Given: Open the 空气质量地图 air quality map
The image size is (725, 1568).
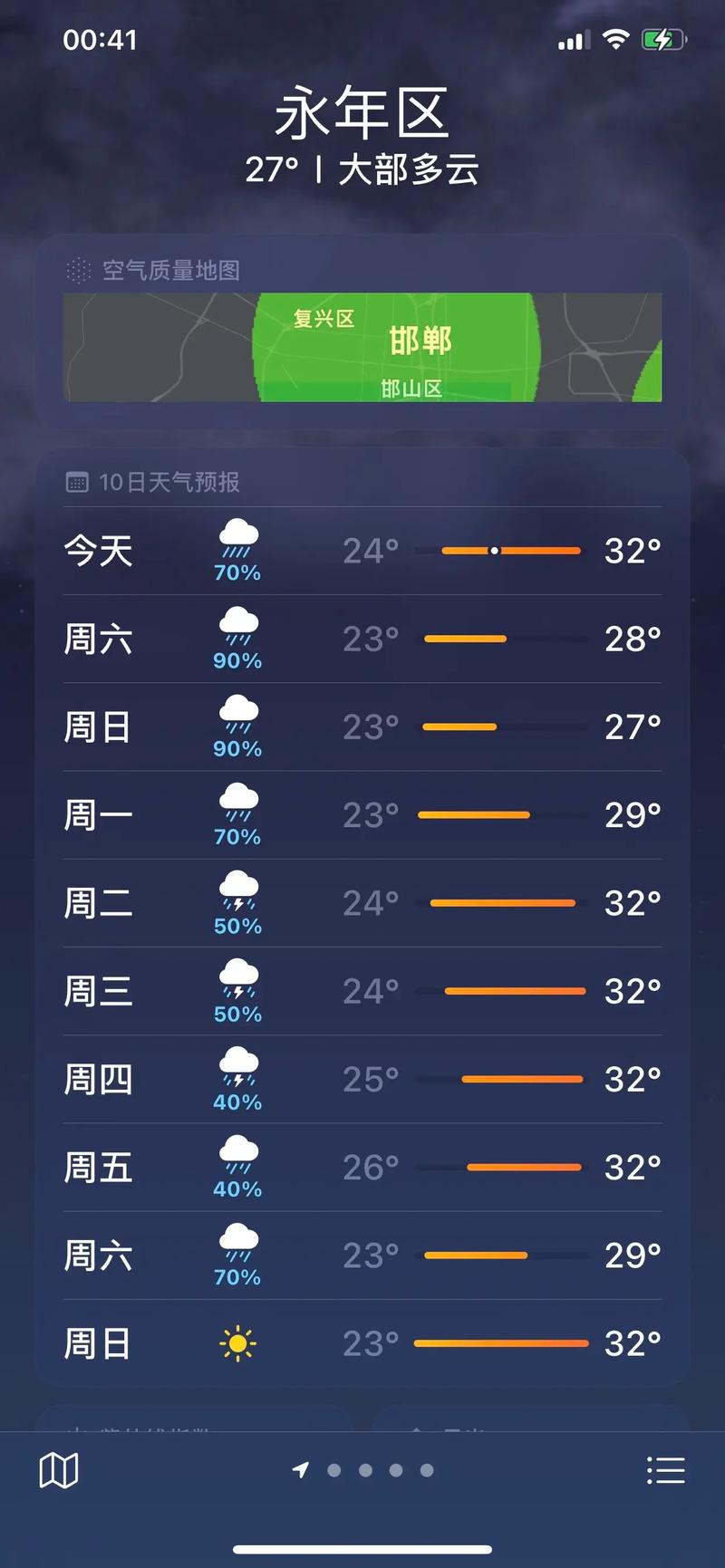Looking at the screenshot, I should click(362, 349).
